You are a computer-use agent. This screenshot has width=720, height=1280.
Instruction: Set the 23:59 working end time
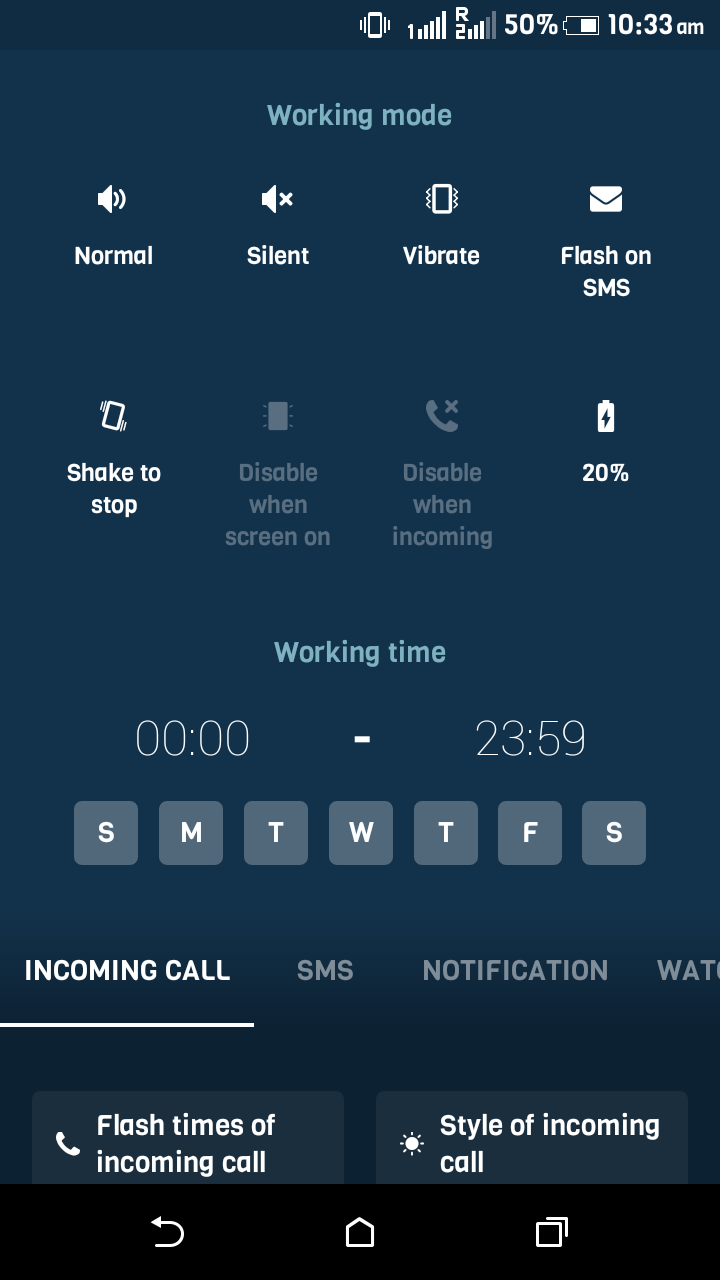tap(530, 739)
